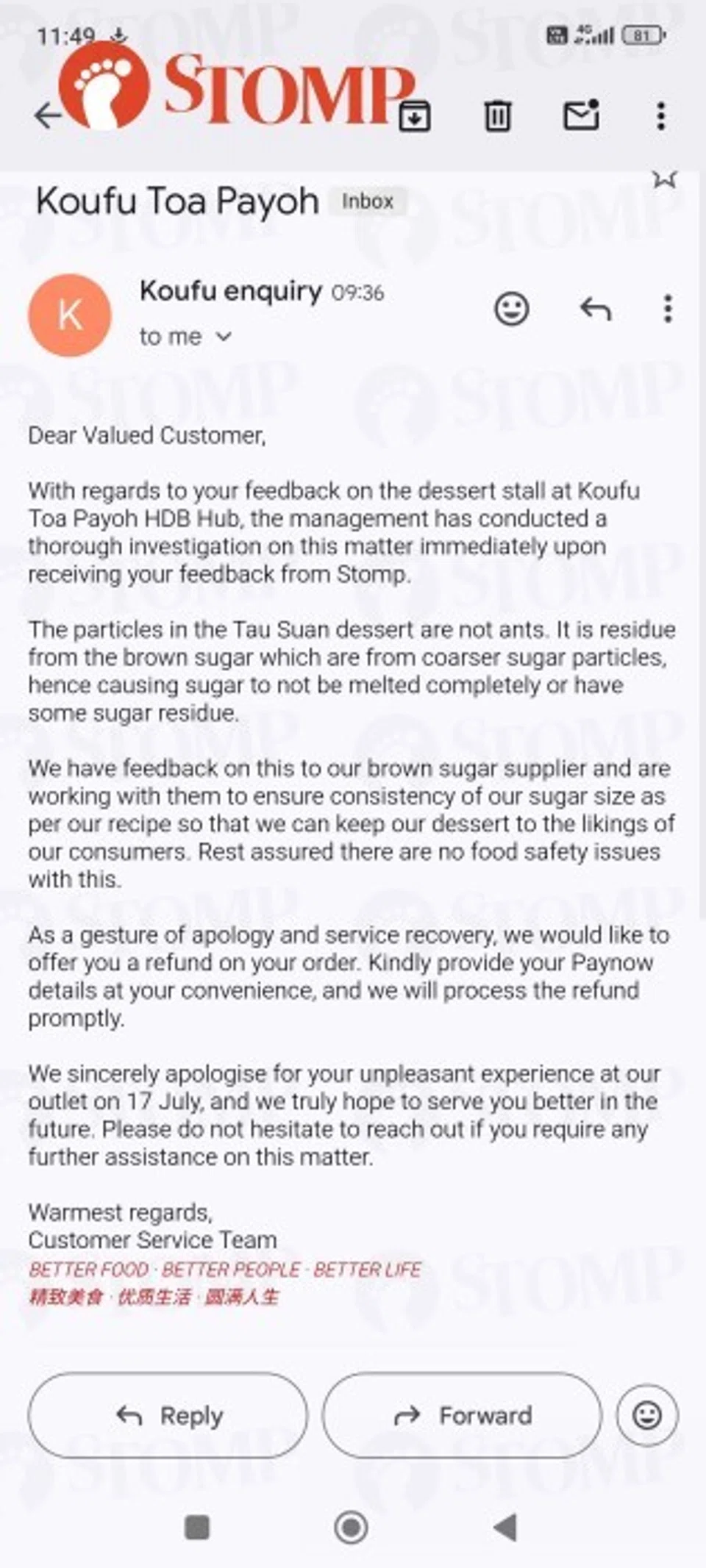This screenshot has width=706, height=1568.
Task: Mark this email as unread
Action: click(581, 115)
